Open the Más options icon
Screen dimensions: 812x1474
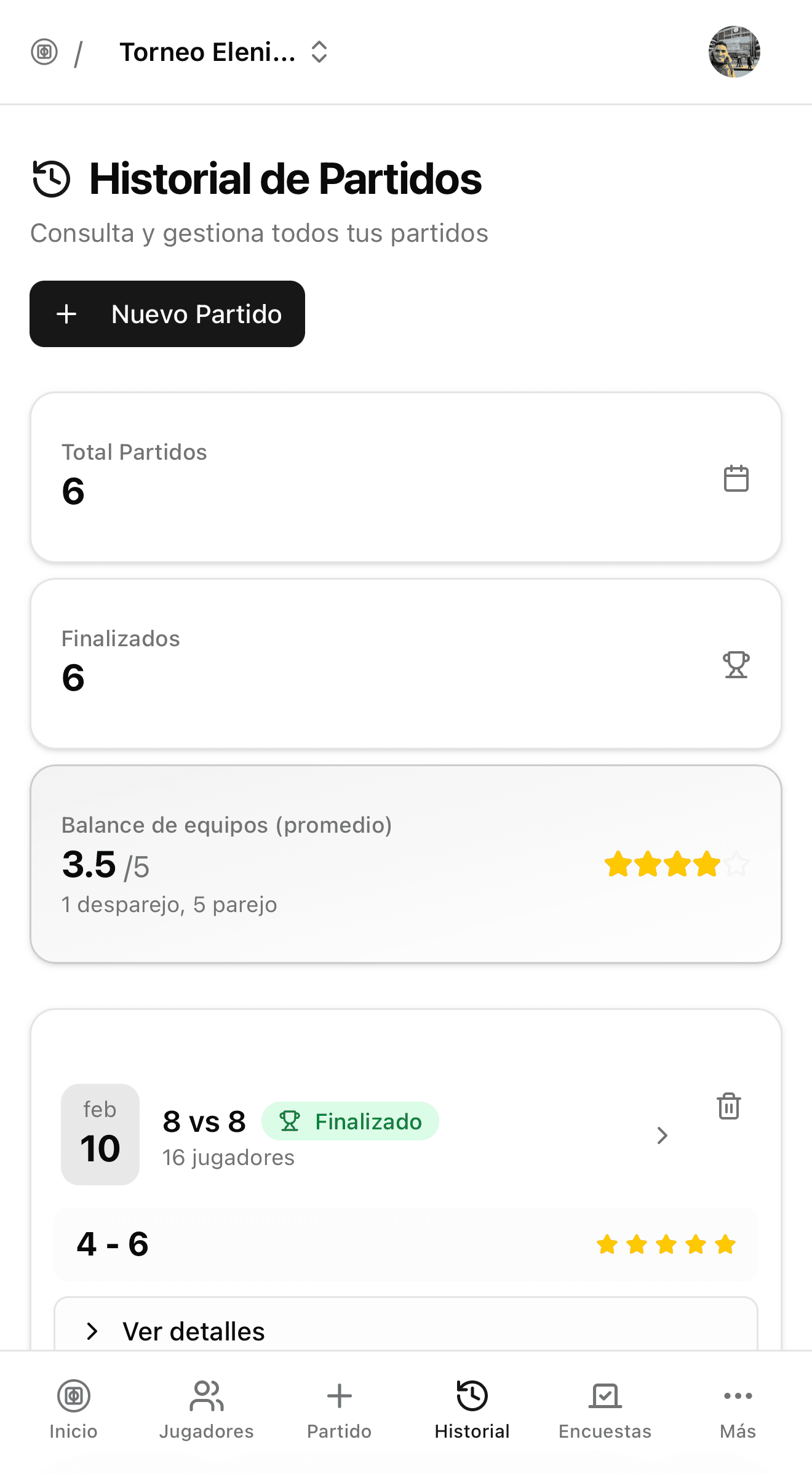[738, 1396]
